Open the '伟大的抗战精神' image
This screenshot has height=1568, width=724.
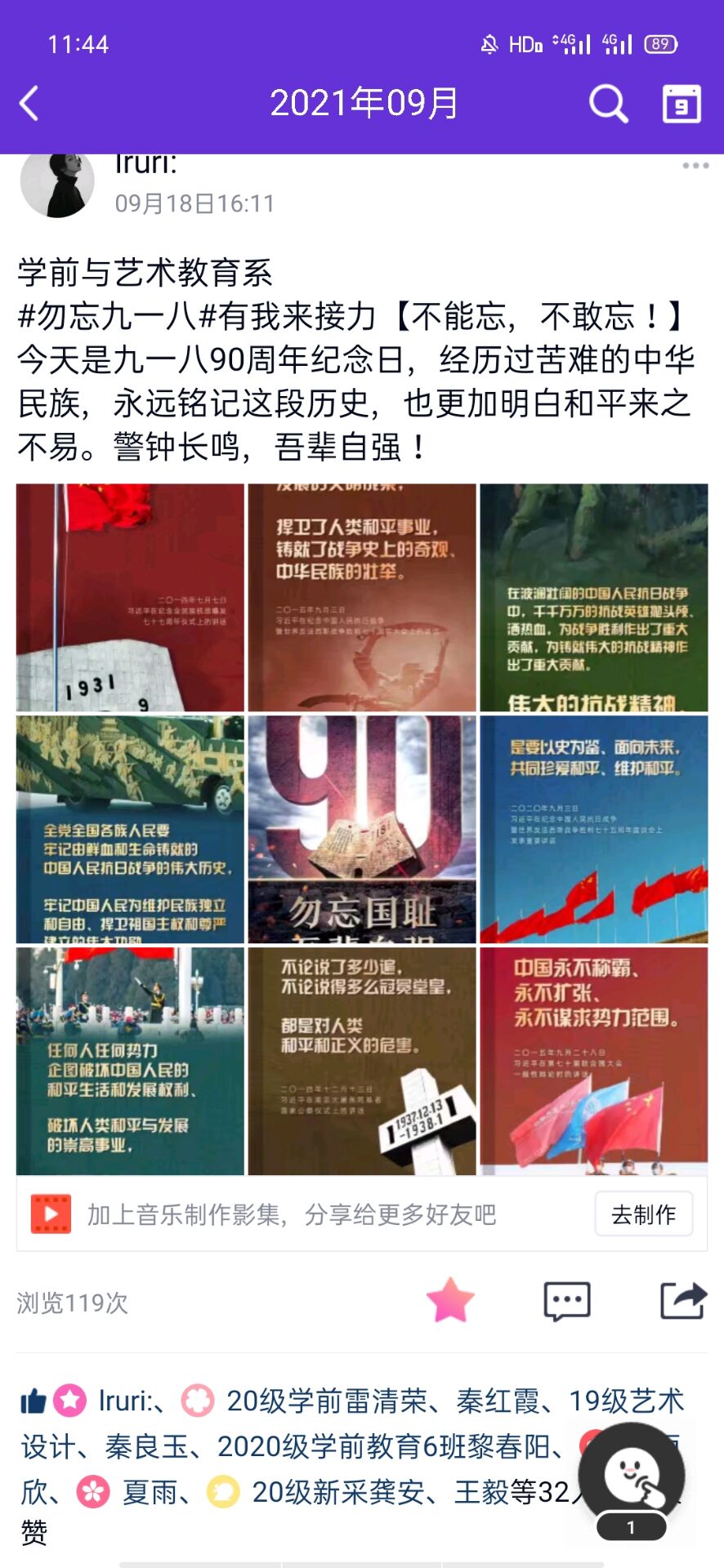click(593, 598)
